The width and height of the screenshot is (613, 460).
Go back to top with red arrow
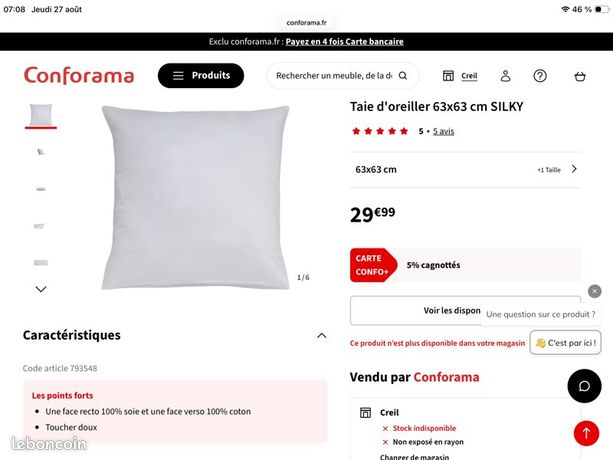coord(586,433)
